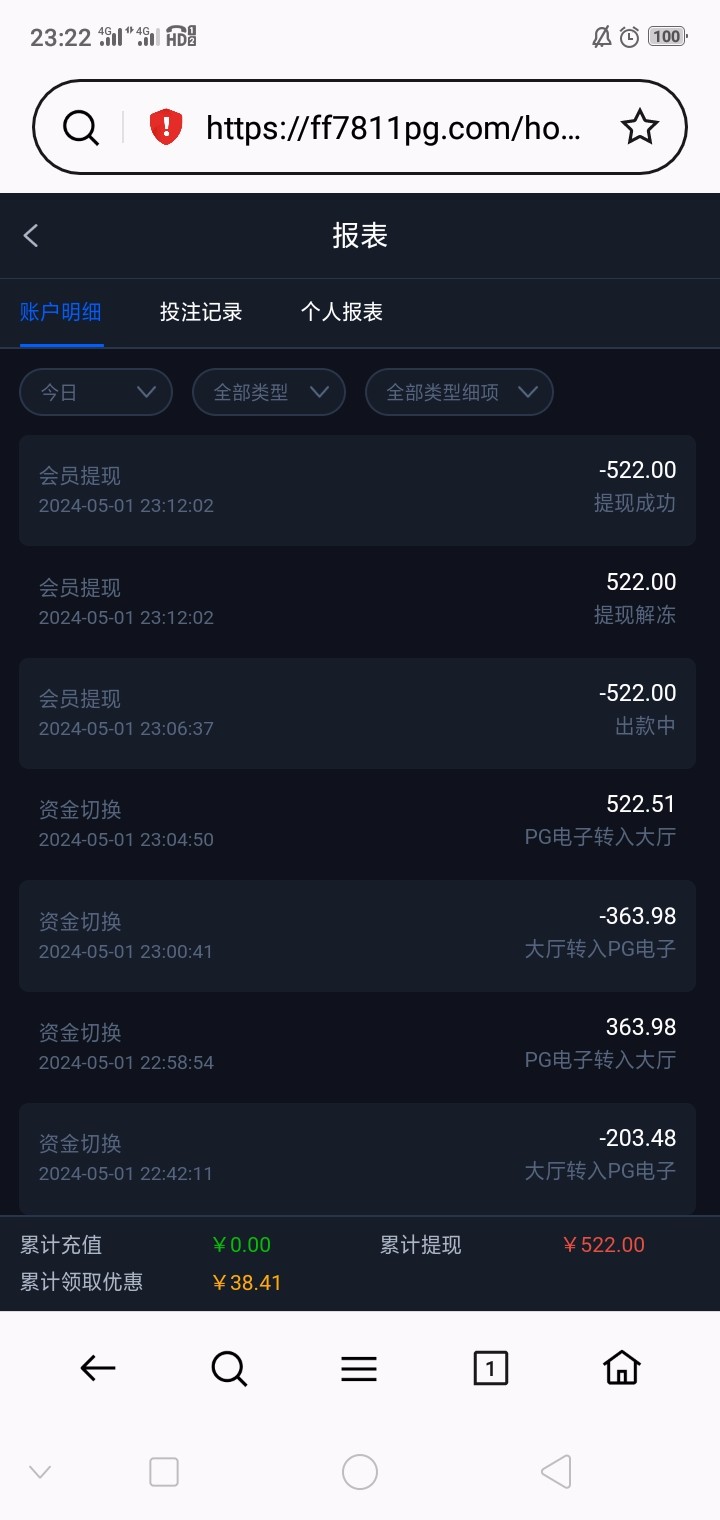Switch to the 个人报表 tab
Screen dimensions: 720x1520
(x=342, y=312)
